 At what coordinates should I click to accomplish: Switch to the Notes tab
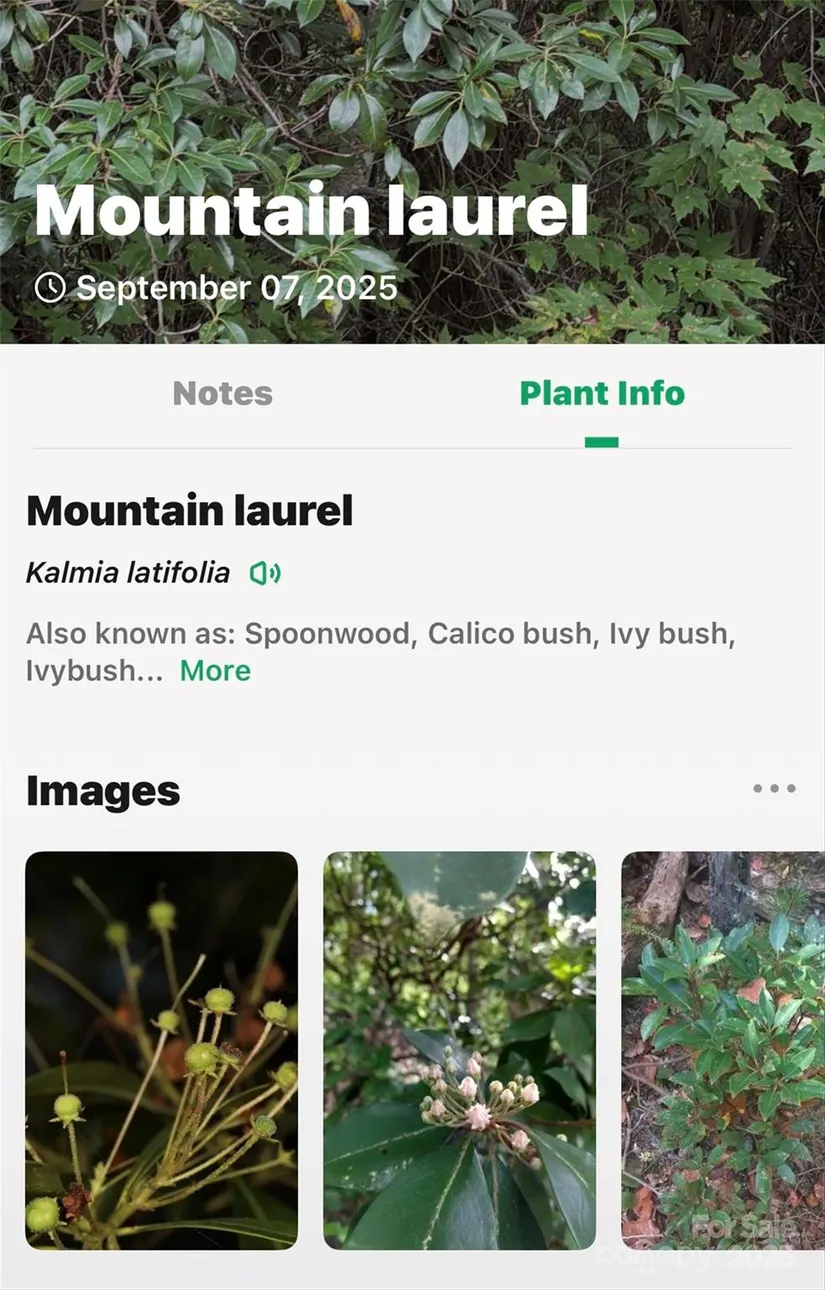tap(222, 394)
